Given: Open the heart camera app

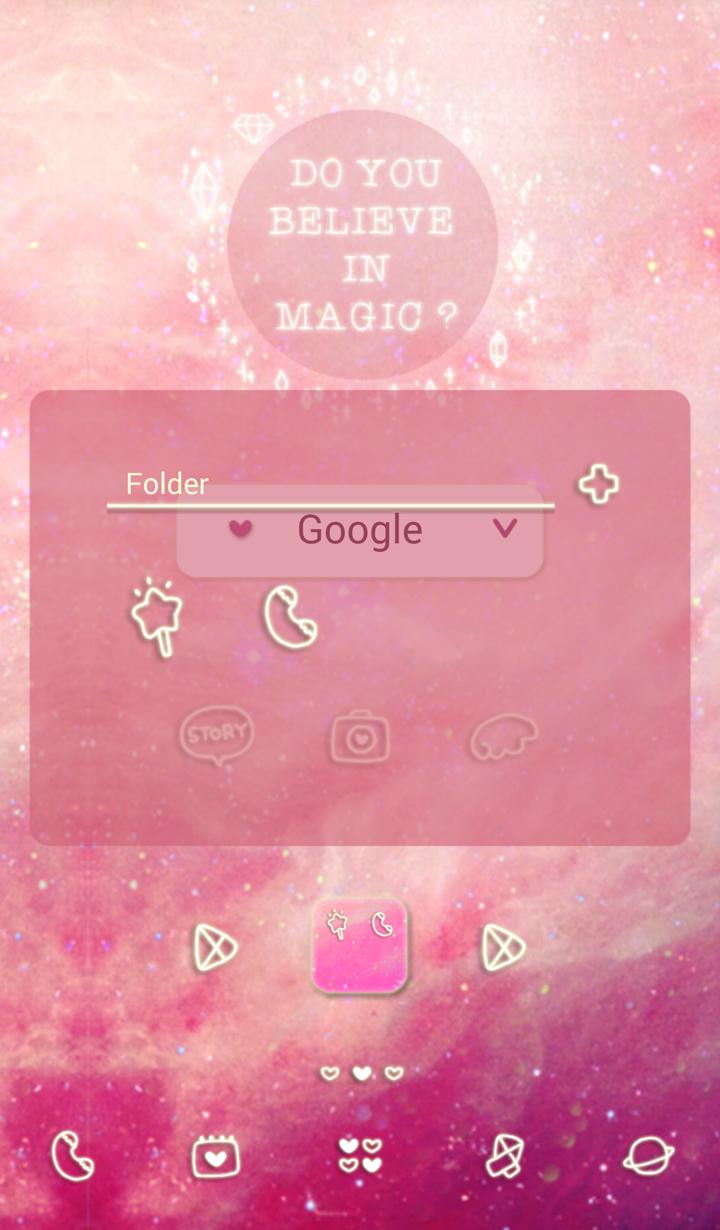Looking at the screenshot, I should (360, 737).
